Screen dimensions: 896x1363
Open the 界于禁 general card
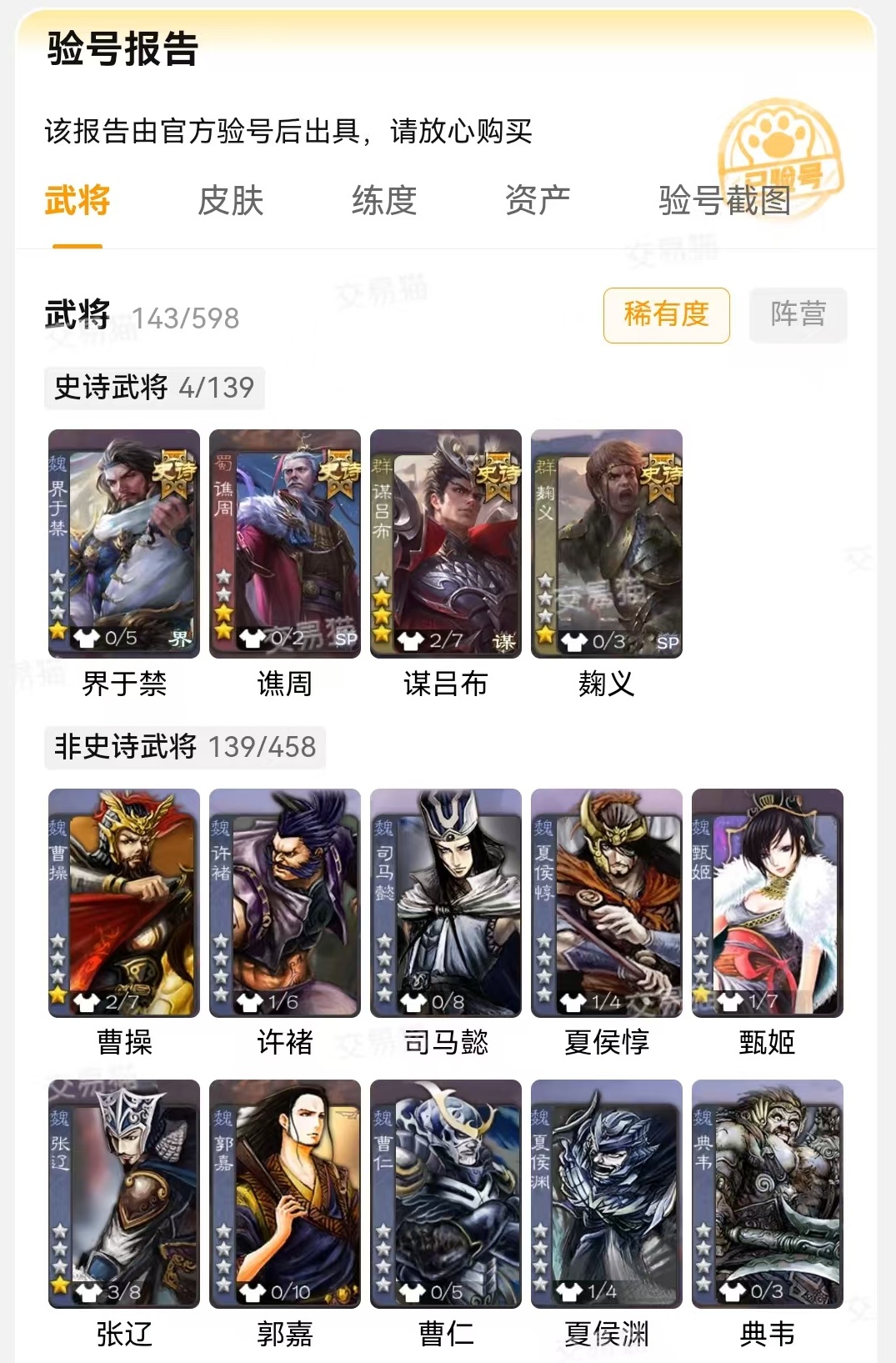tap(124, 544)
